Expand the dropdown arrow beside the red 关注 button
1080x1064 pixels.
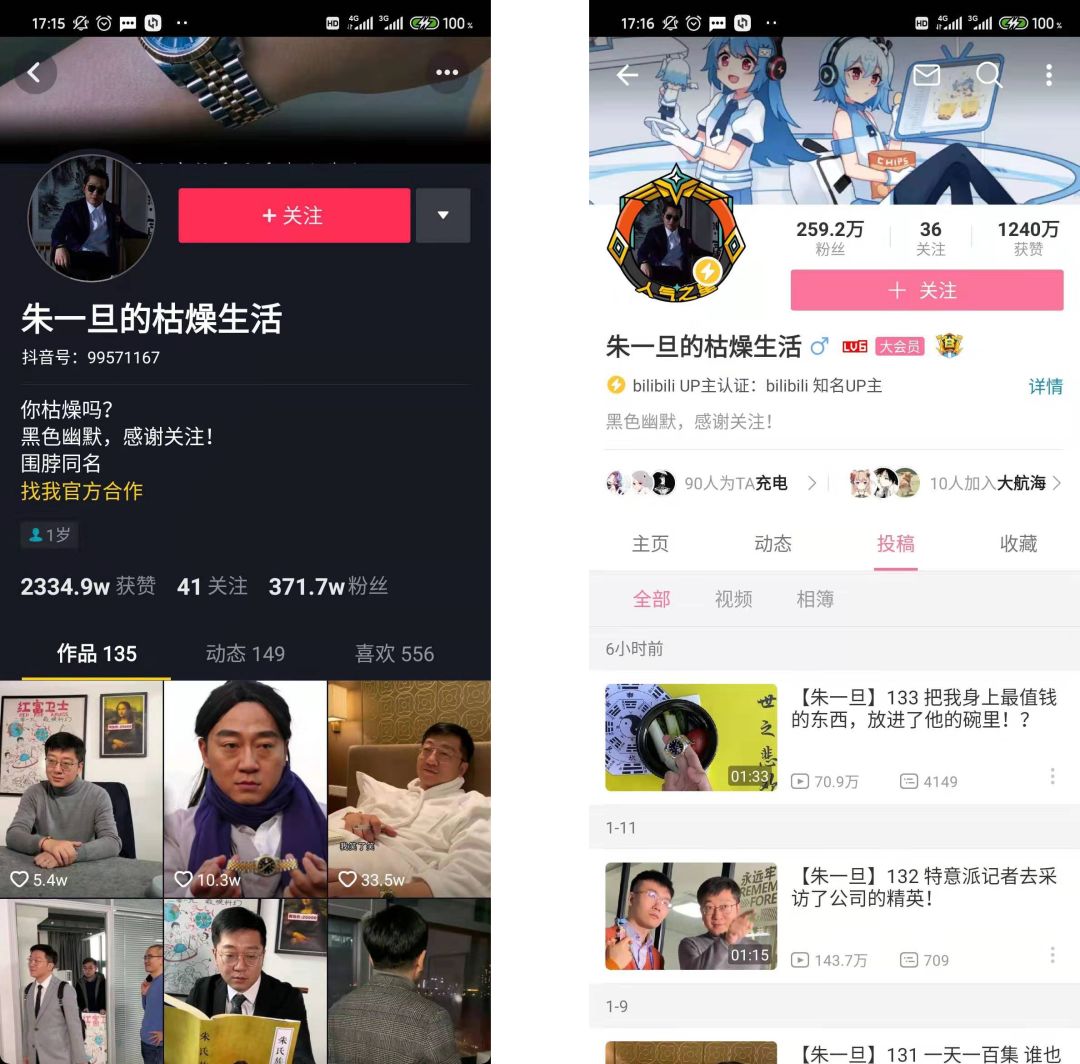(x=443, y=215)
